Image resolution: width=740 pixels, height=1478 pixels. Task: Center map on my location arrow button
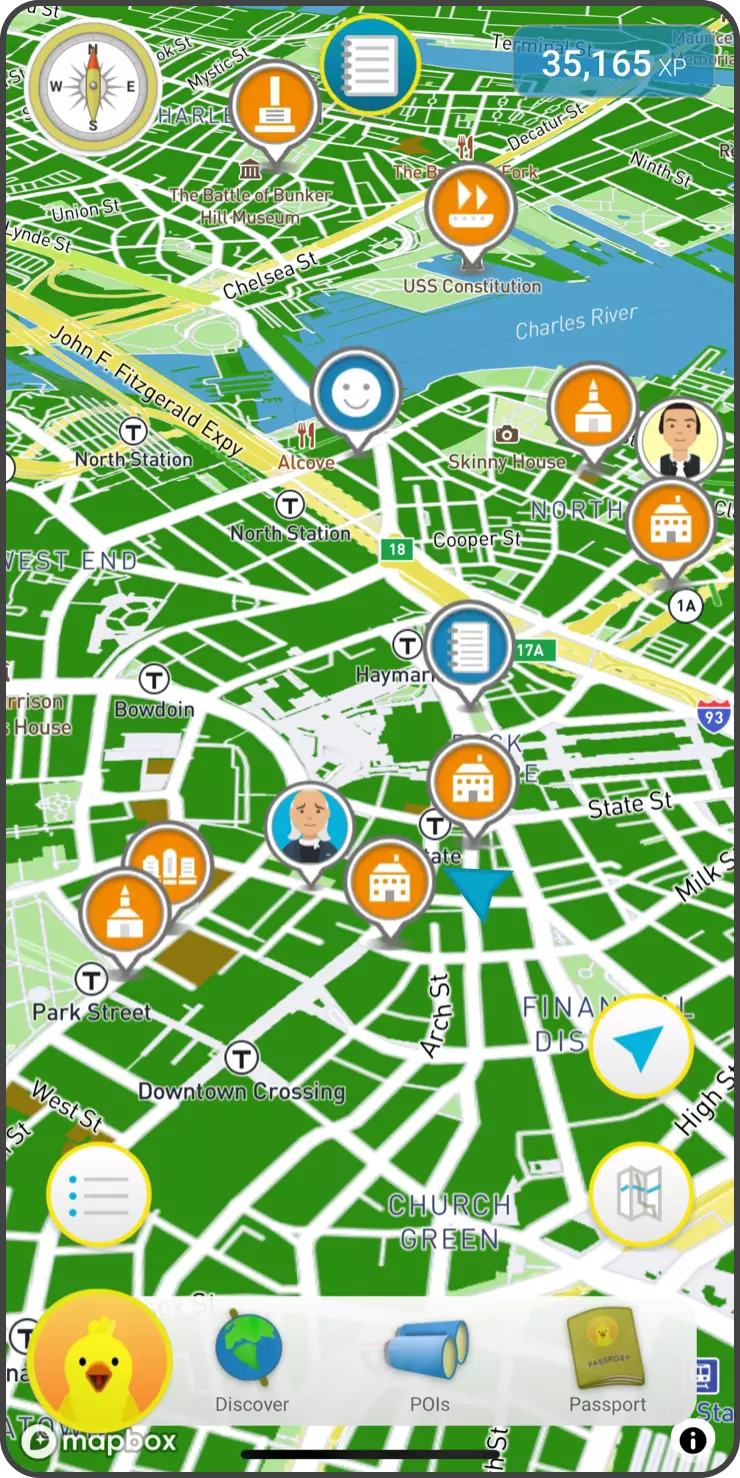[641, 1047]
